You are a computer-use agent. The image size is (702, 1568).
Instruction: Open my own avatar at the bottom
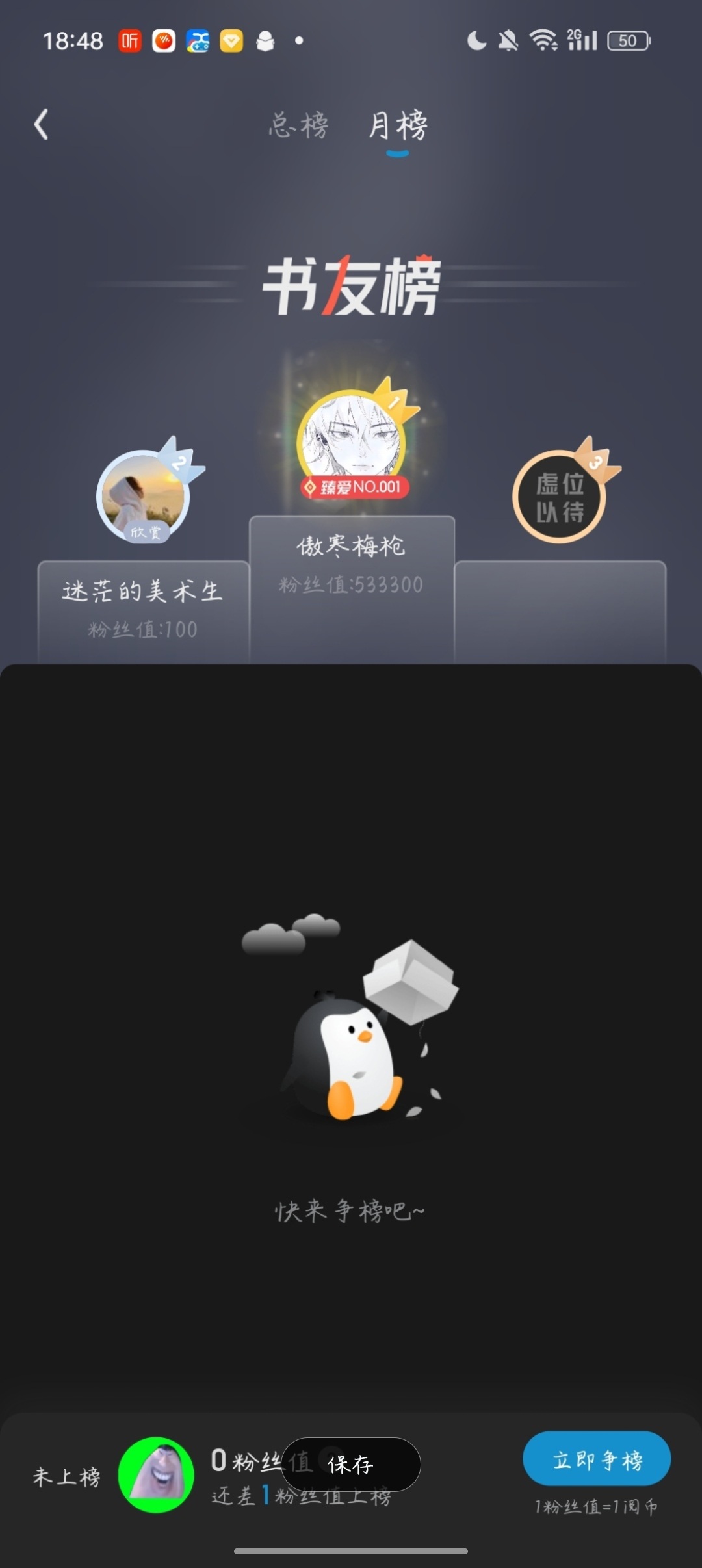(x=156, y=1474)
